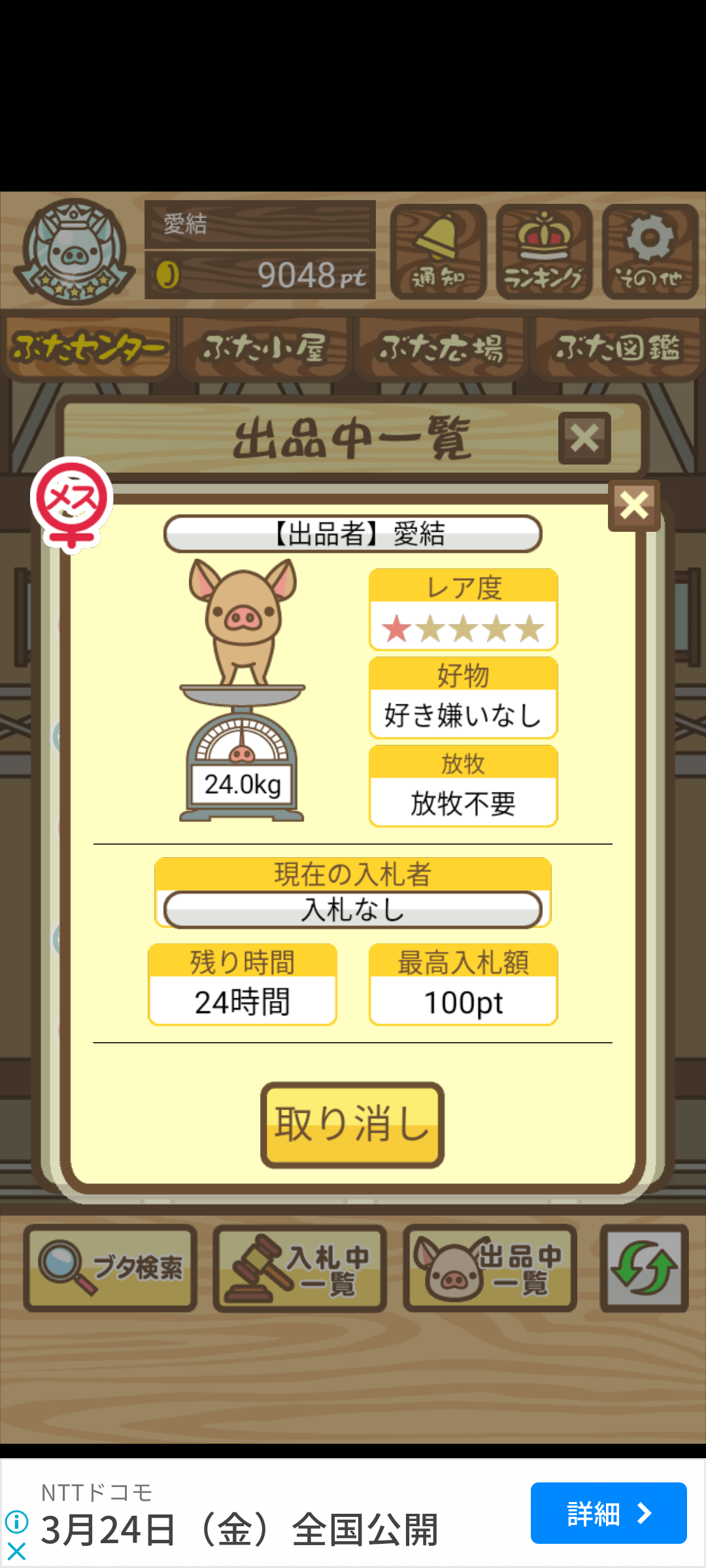This screenshot has height=1568, width=706.
Task: Tap the pig profile badge avatar
Action: [x=74, y=252]
